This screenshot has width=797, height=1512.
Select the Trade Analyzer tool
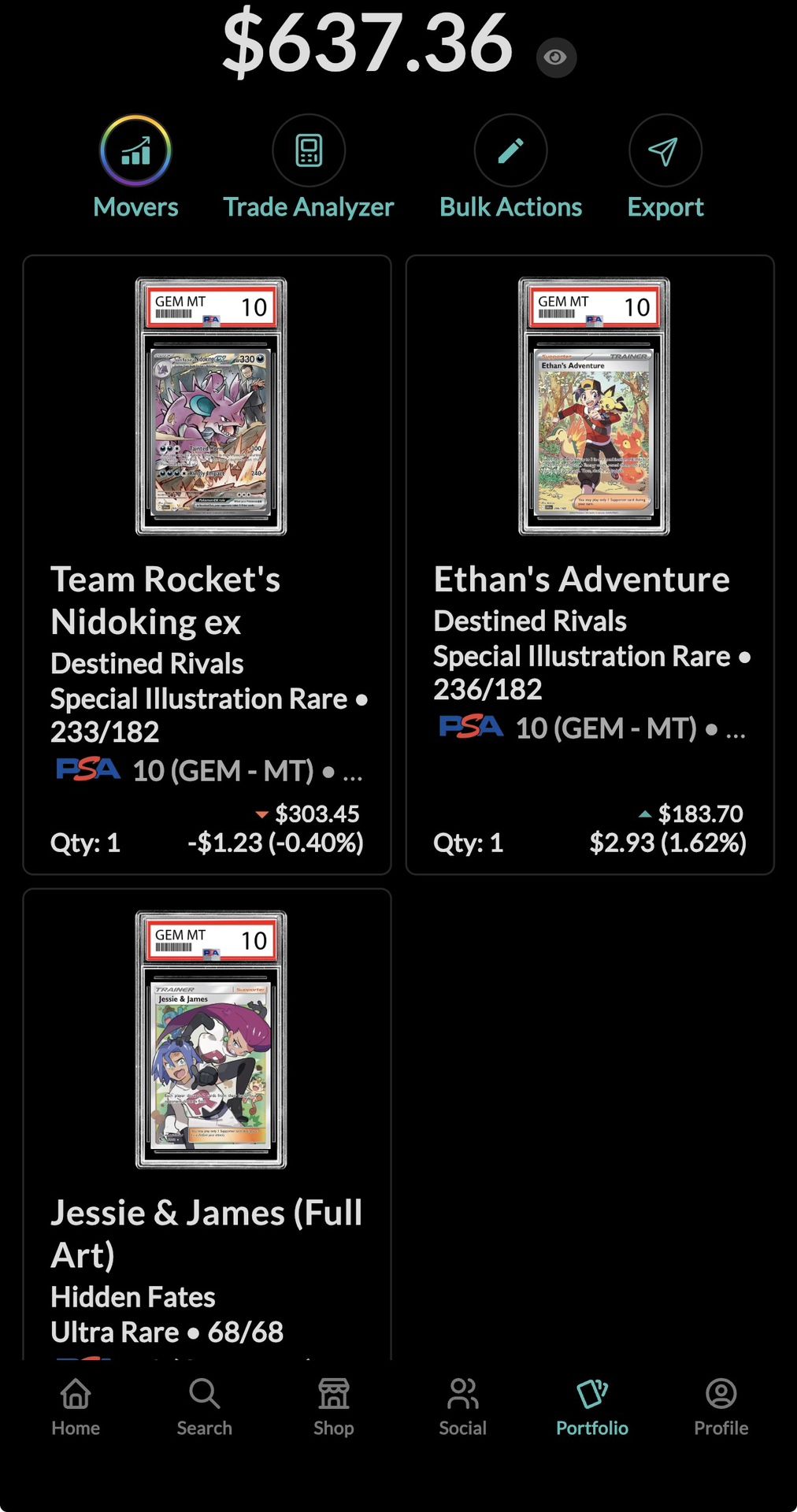308,167
